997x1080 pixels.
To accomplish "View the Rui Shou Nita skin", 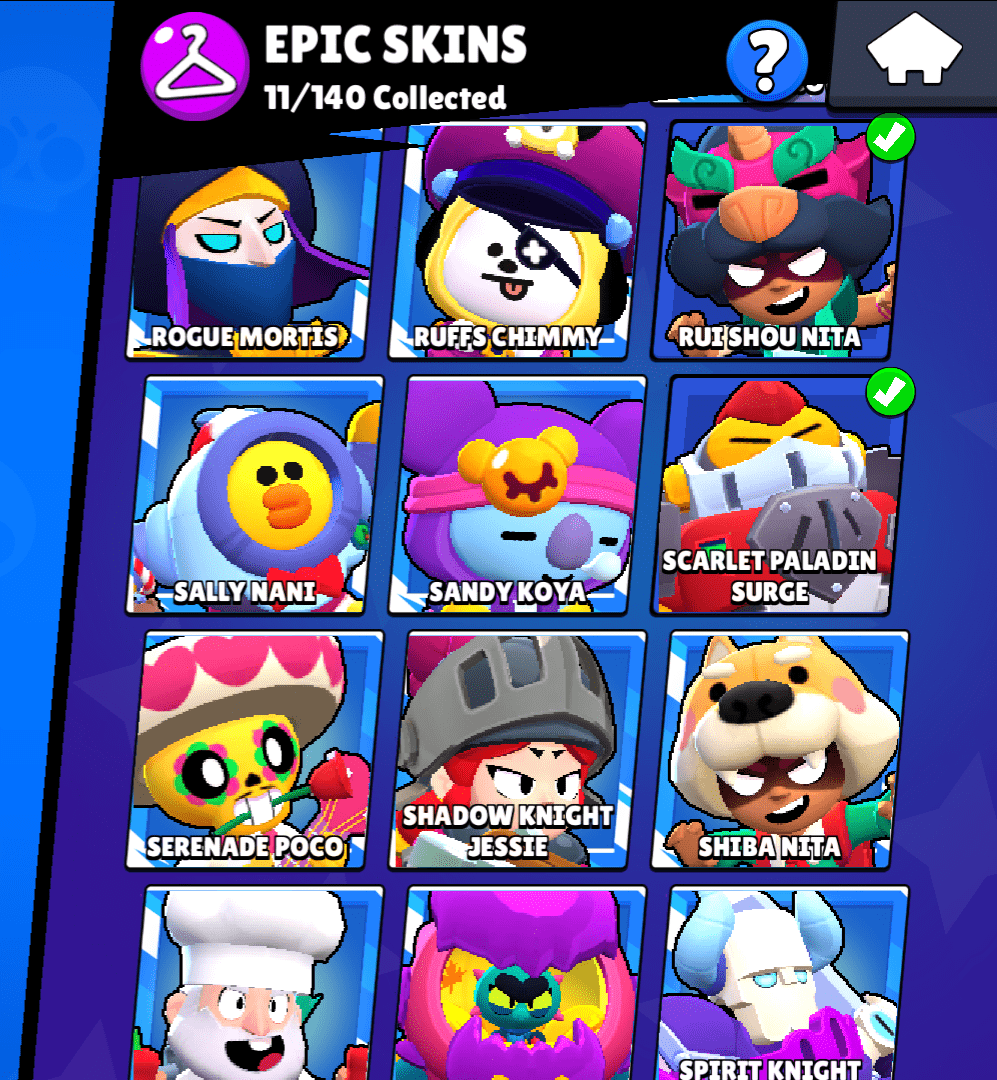I will point(778,240).
